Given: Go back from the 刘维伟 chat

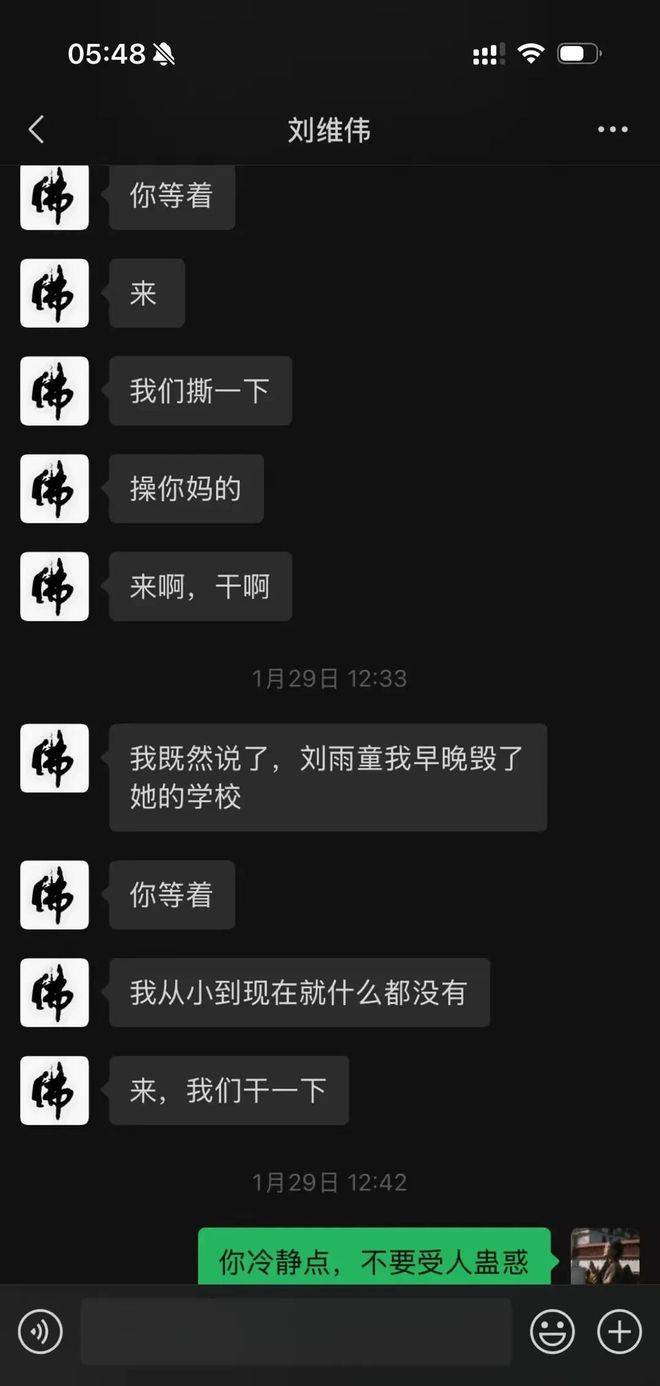Looking at the screenshot, I should tap(37, 130).
